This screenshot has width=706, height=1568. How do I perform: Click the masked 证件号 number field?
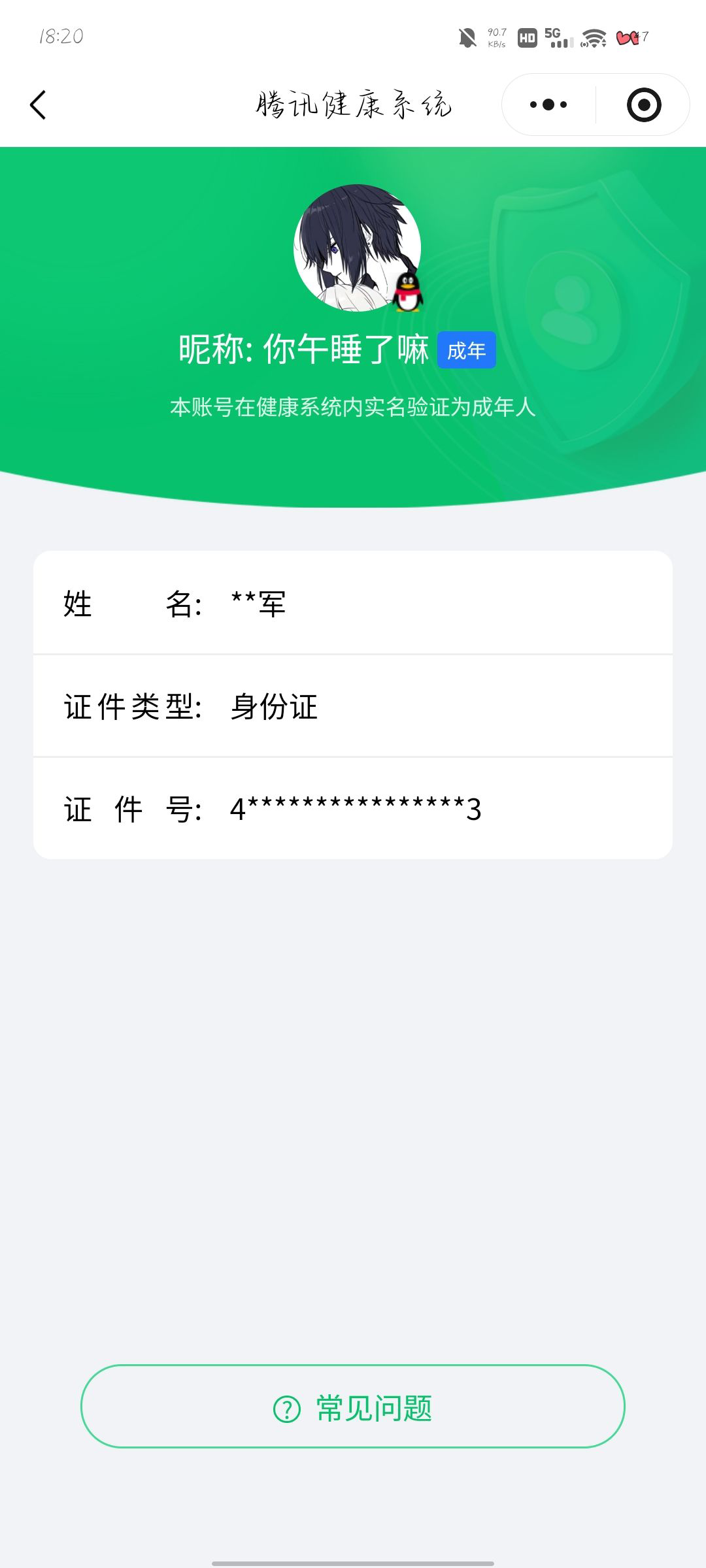353,810
